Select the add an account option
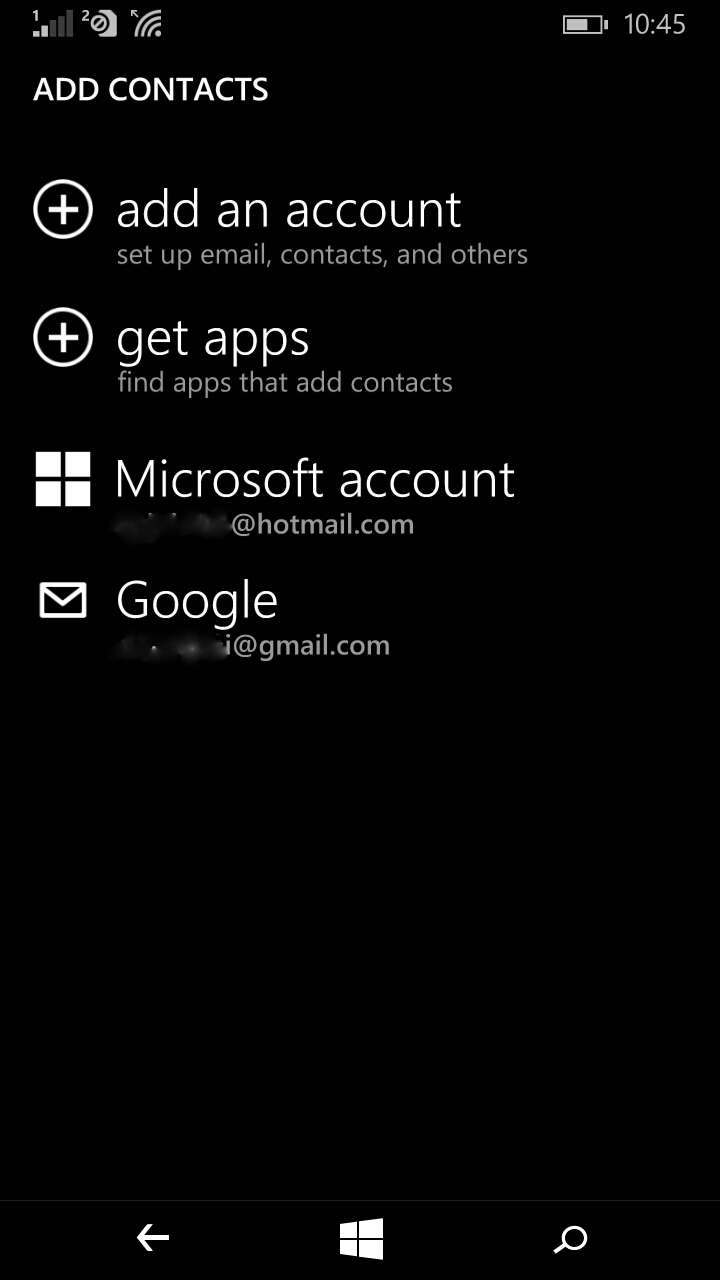This screenshot has width=720, height=1280. pyautogui.click(x=281, y=225)
